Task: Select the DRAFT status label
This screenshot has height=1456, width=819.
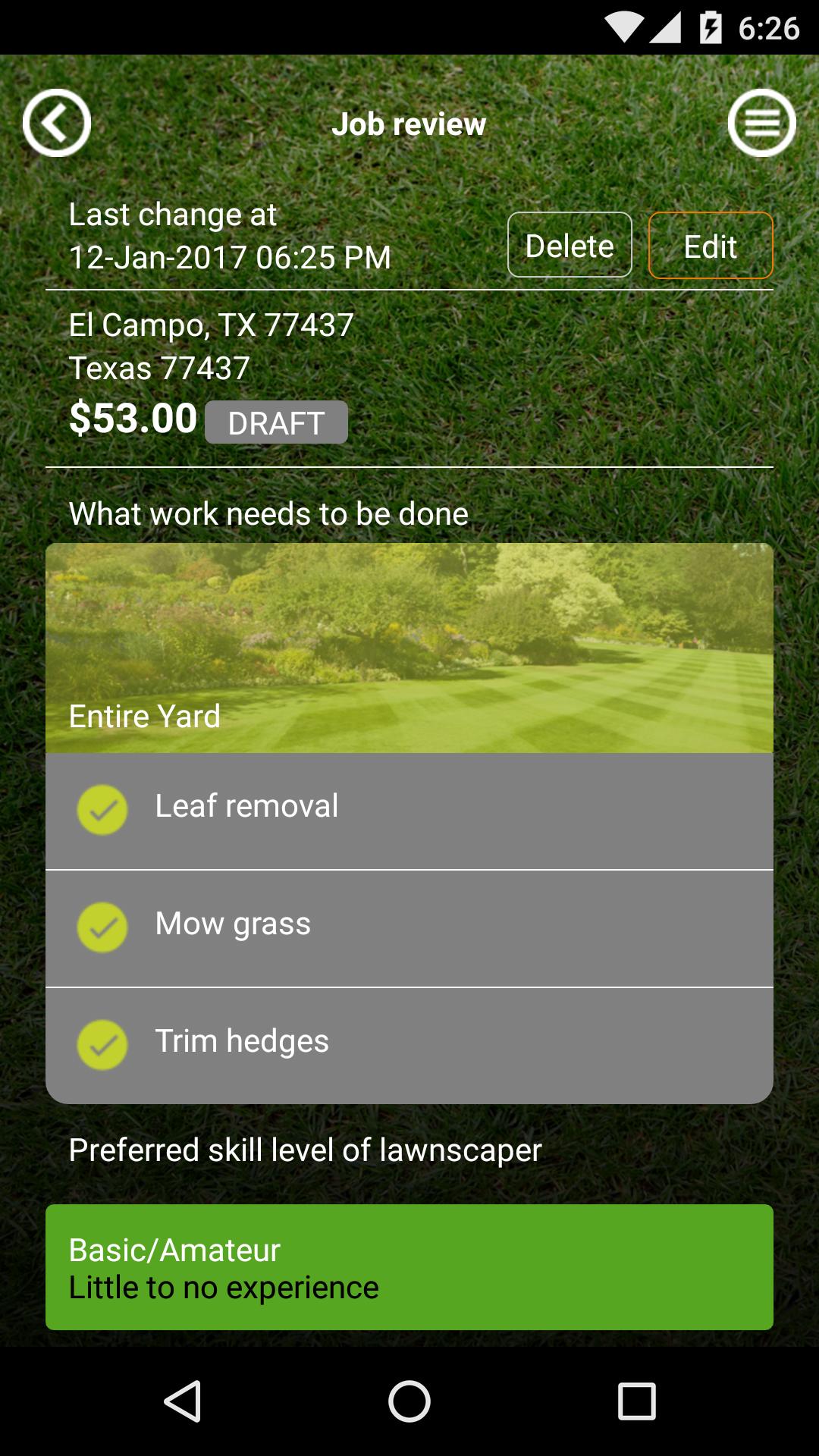Action: pos(276,423)
